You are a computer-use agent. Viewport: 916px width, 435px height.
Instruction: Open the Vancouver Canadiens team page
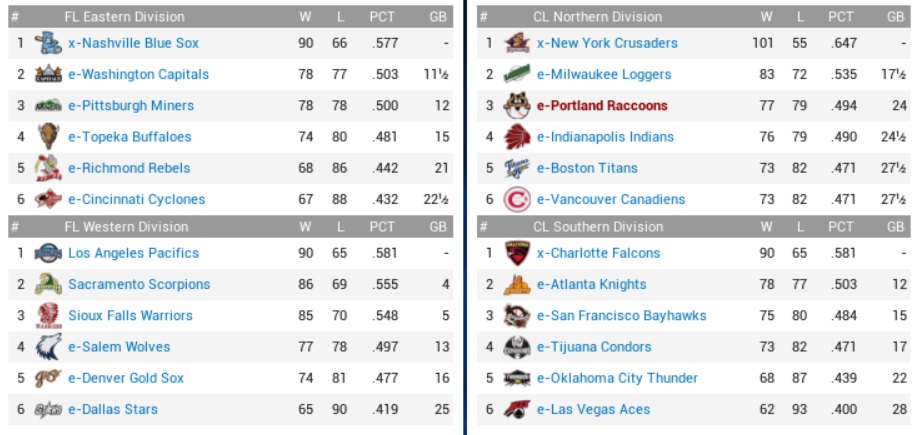coord(611,200)
